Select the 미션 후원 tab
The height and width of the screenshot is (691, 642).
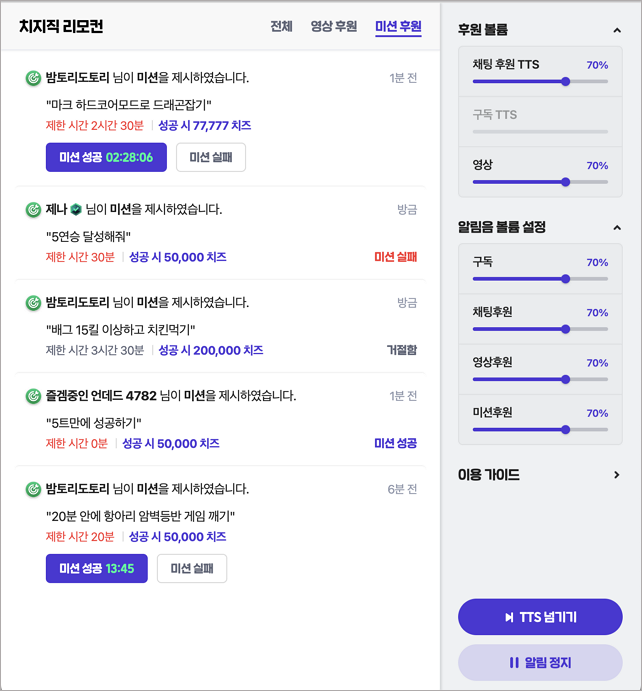(x=398, y=26)
